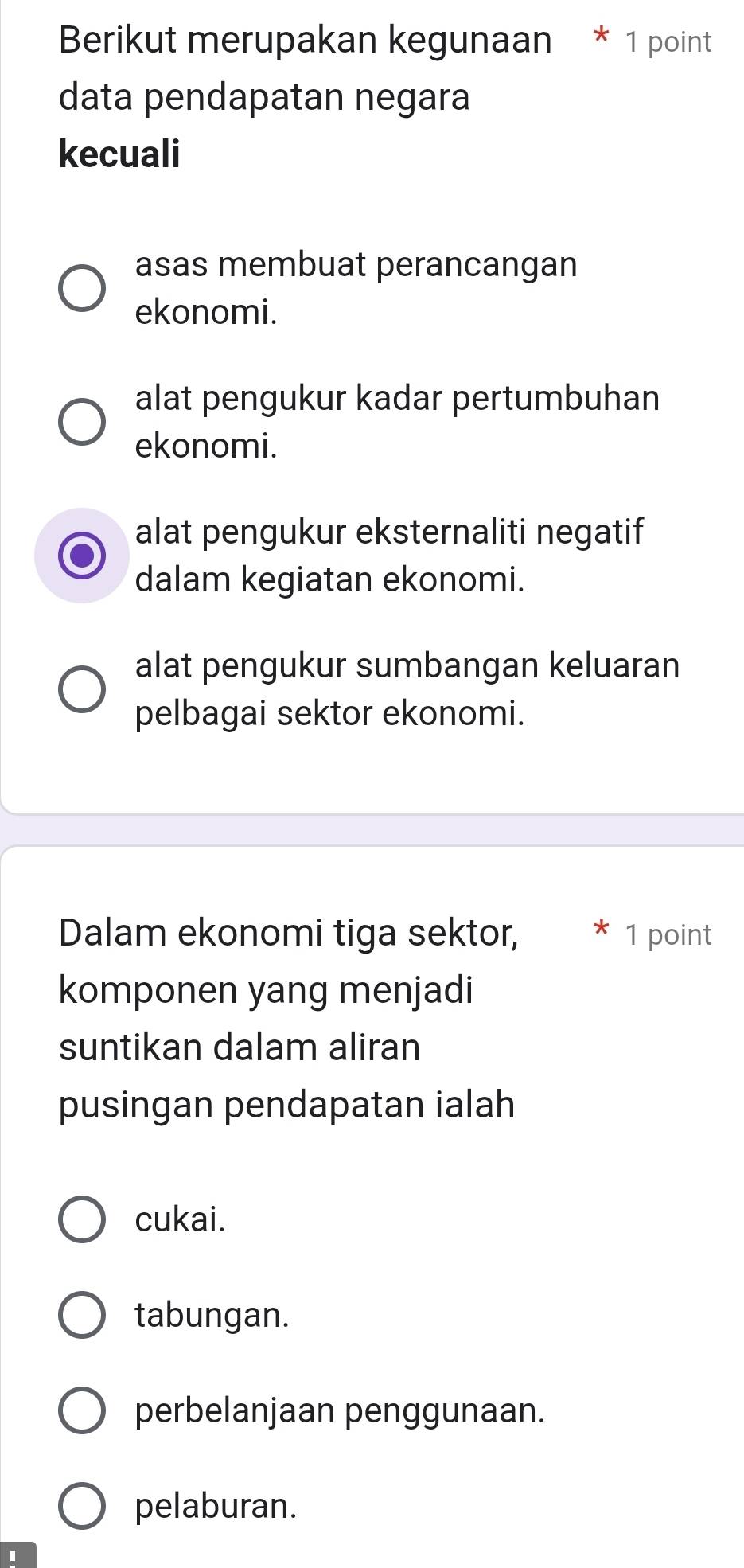Select 'asas membuat perancangan ekonomi' option

[x=82, y=288]
